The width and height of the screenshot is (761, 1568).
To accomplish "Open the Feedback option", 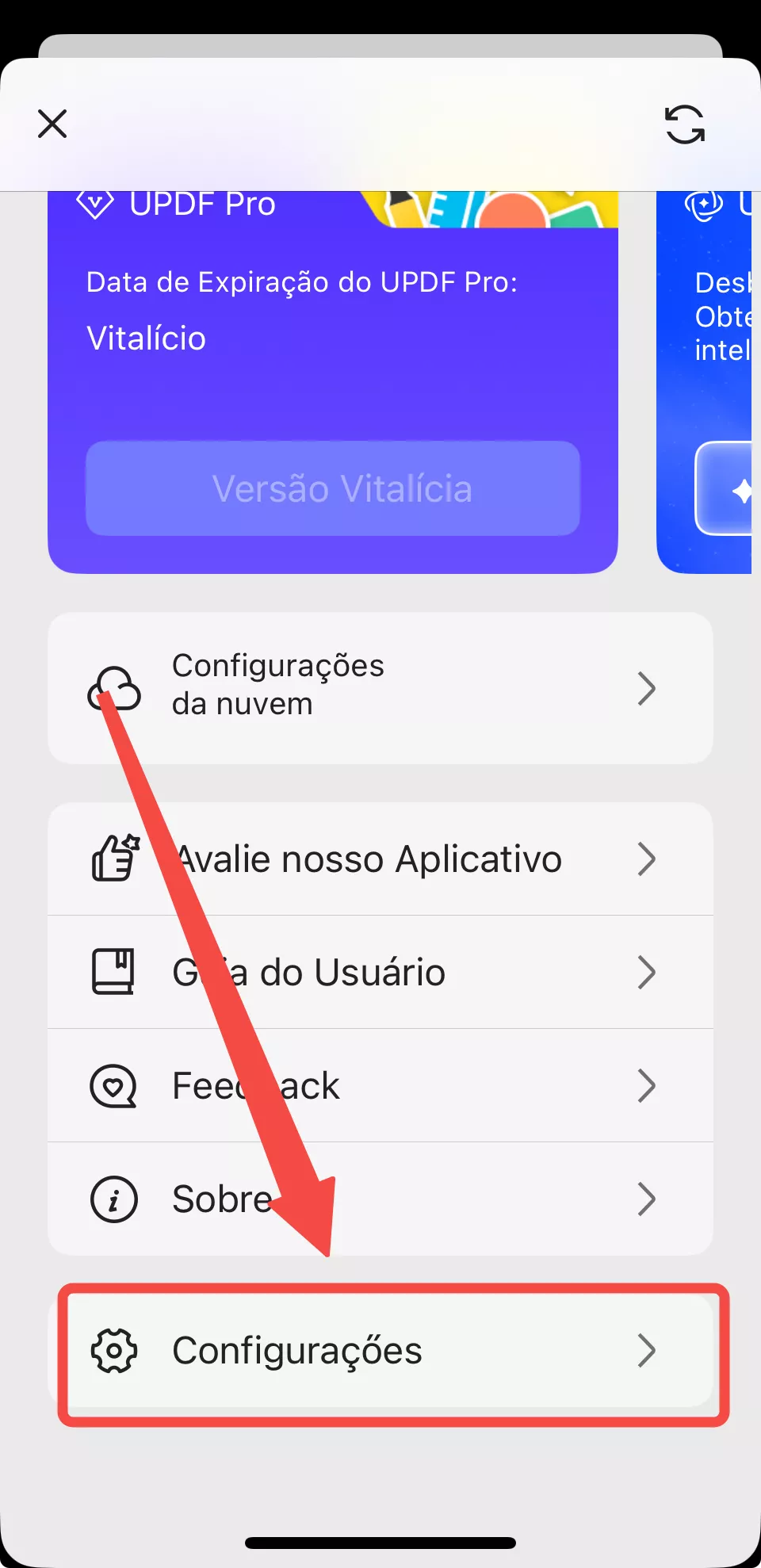I will point(380,1085).
